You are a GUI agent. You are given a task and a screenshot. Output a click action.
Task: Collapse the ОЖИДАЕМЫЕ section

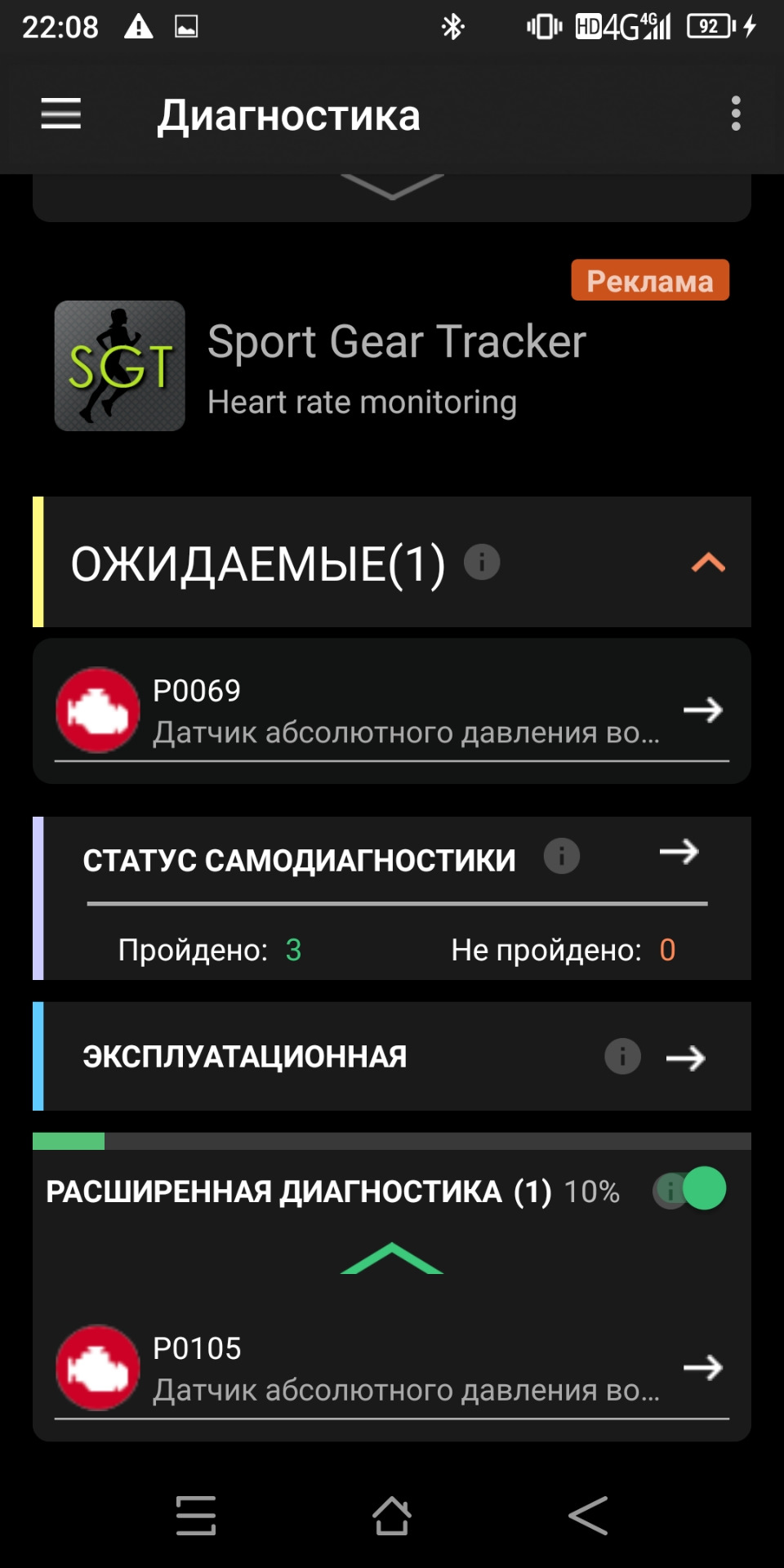click(x=708, y=563)
